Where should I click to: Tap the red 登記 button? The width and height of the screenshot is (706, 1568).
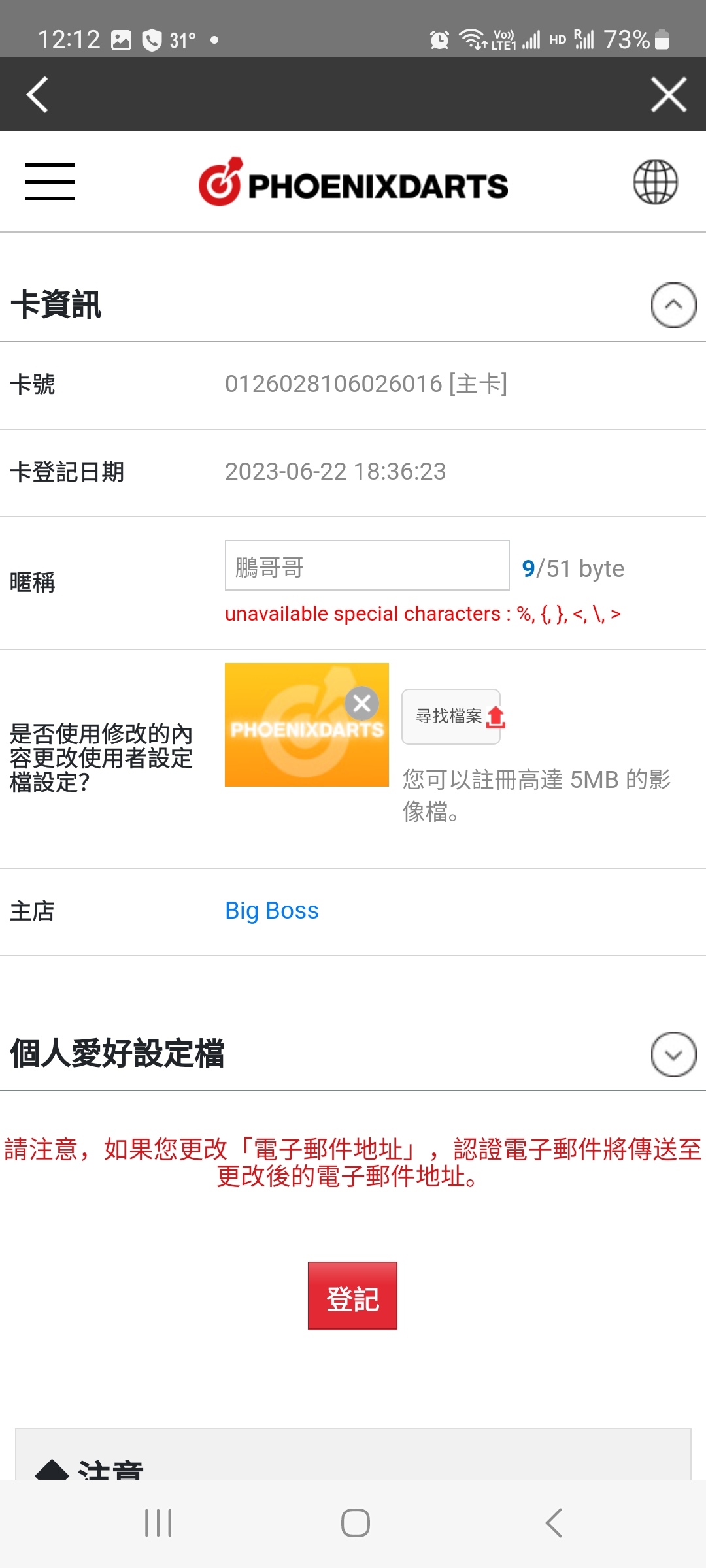point(353,1296)
